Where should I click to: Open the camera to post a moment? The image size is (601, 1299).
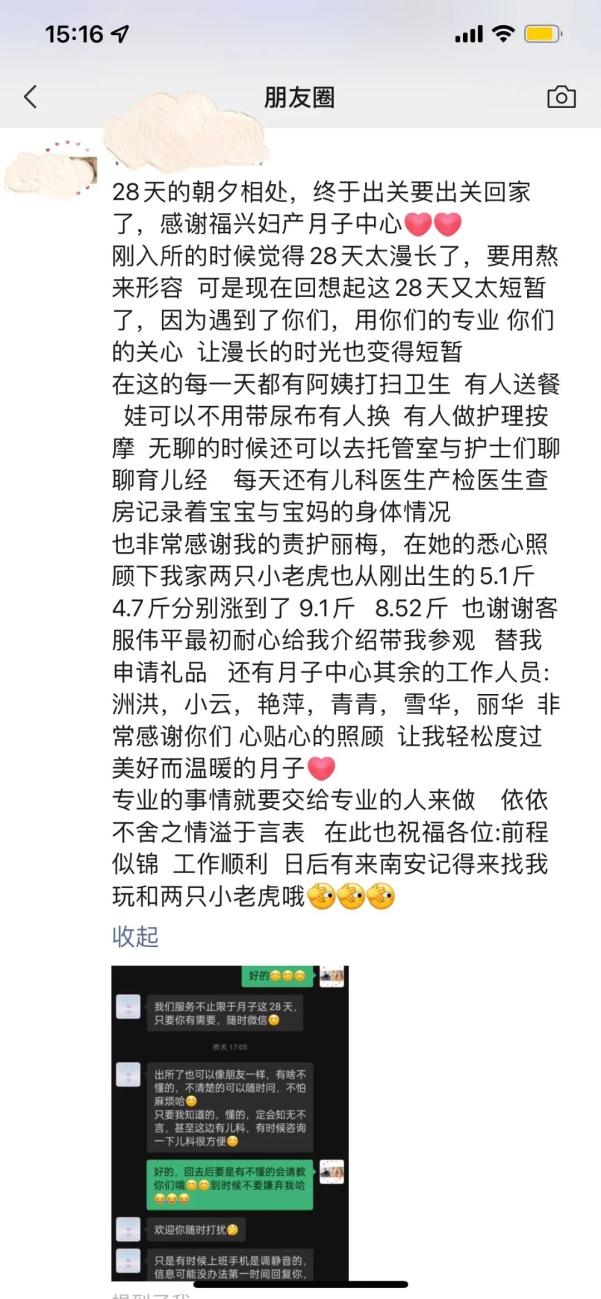[561, 97]
